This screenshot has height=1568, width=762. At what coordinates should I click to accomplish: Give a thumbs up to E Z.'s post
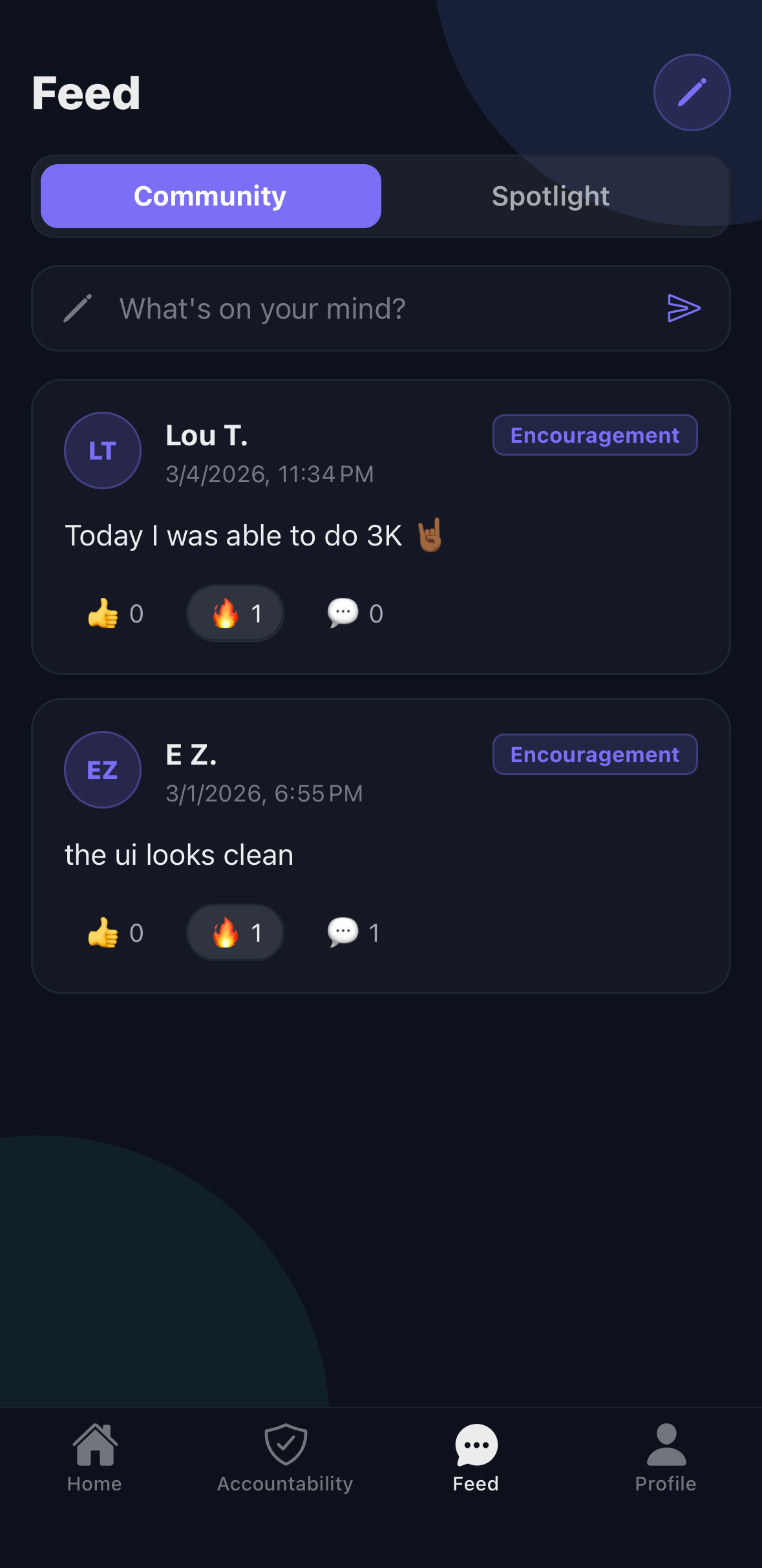click(x=115, y=933)
